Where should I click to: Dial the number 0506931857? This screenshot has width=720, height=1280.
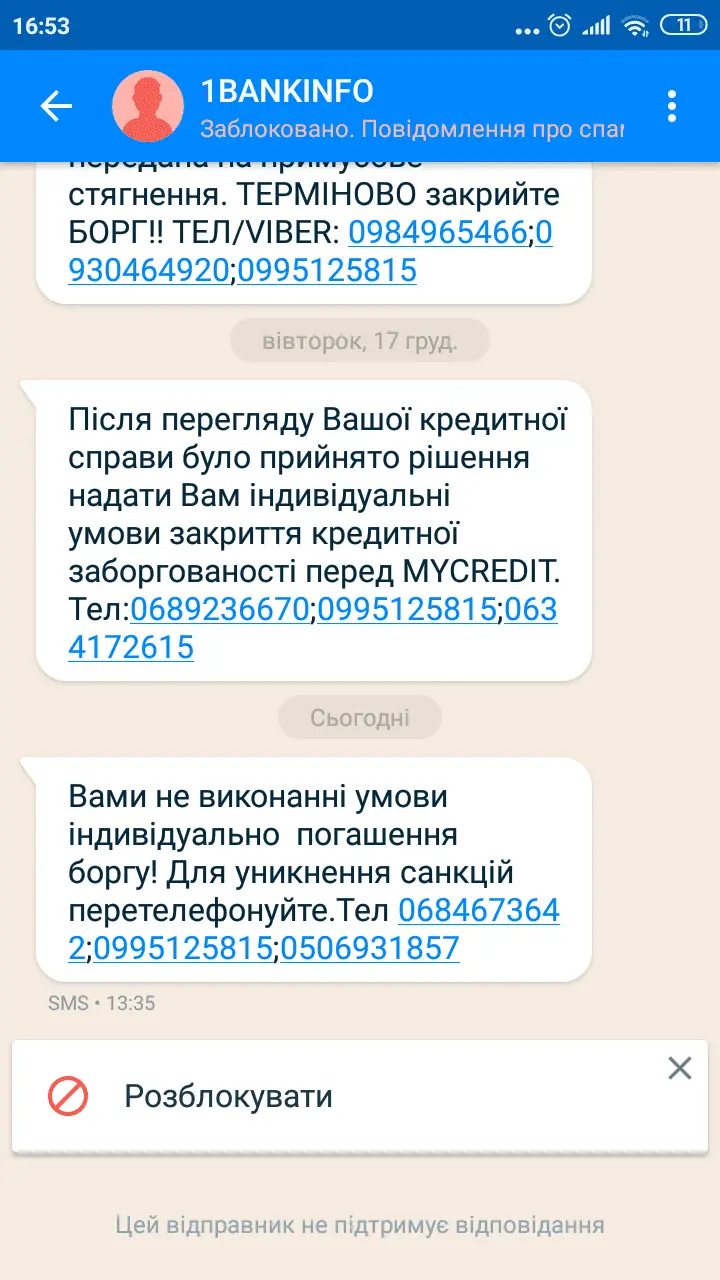click(369, 948)
